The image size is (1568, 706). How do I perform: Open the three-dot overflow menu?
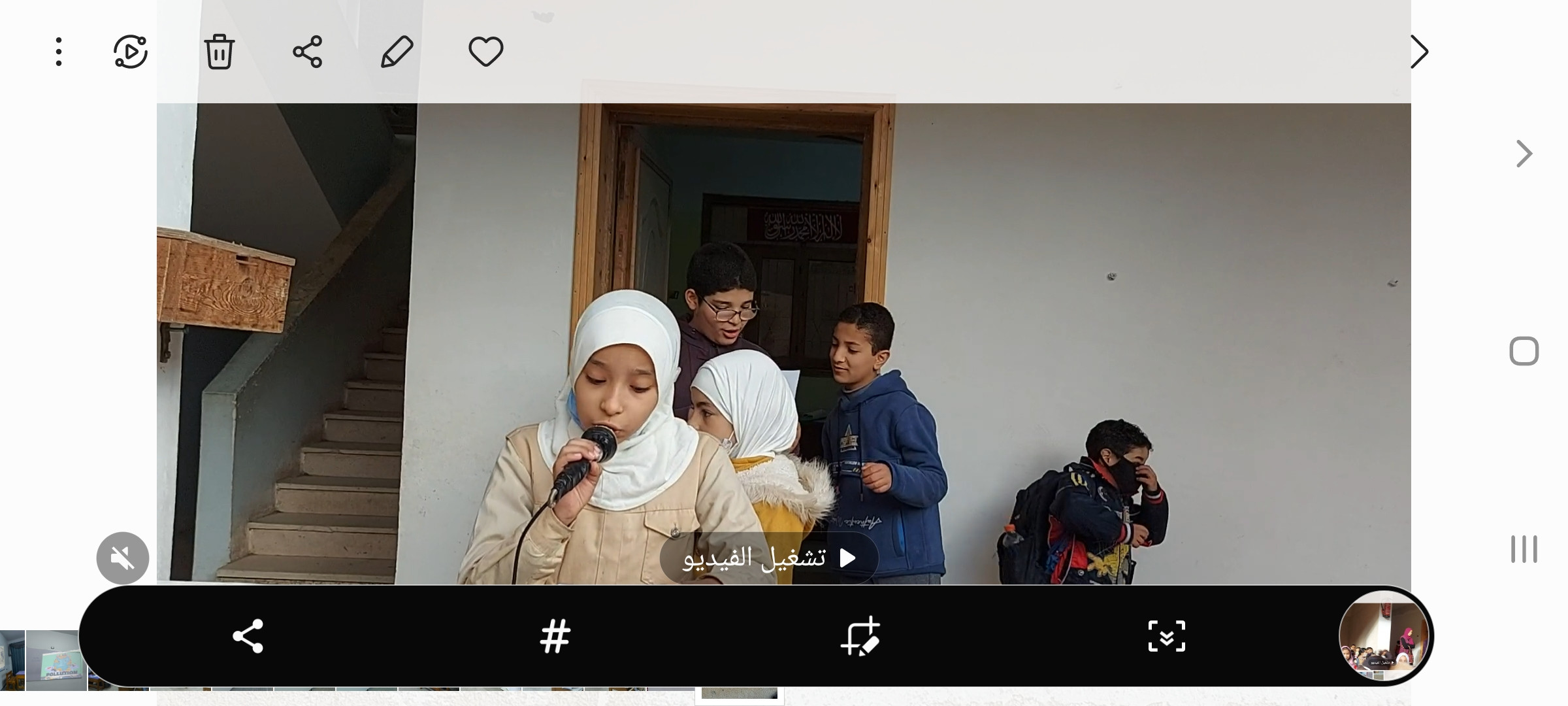[x=59, y=52]
